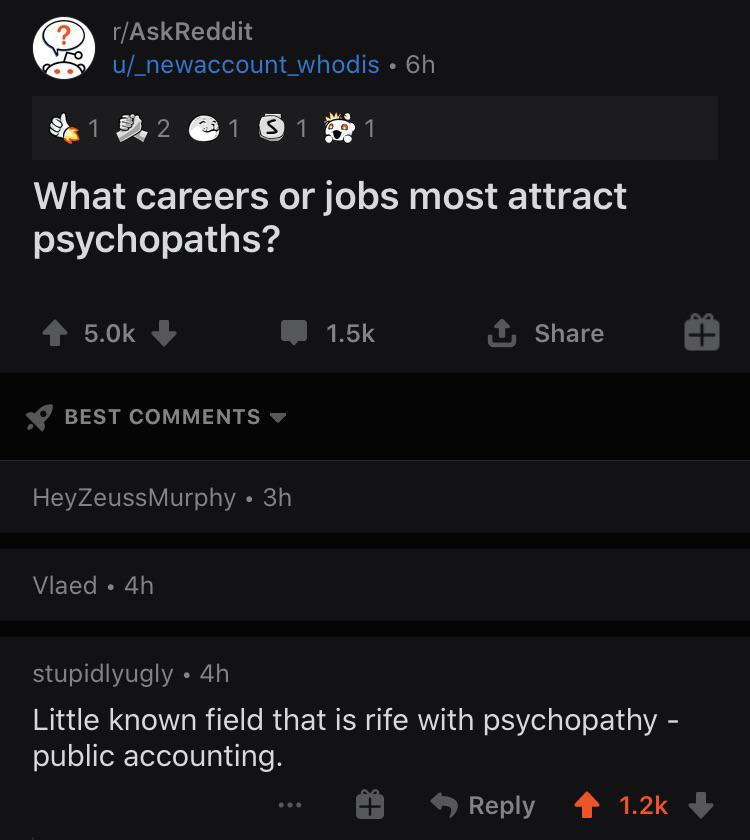Give an award to stupidlyugly's comment
The height and width of the screenshot is (840, 750).
pos(369,805)
